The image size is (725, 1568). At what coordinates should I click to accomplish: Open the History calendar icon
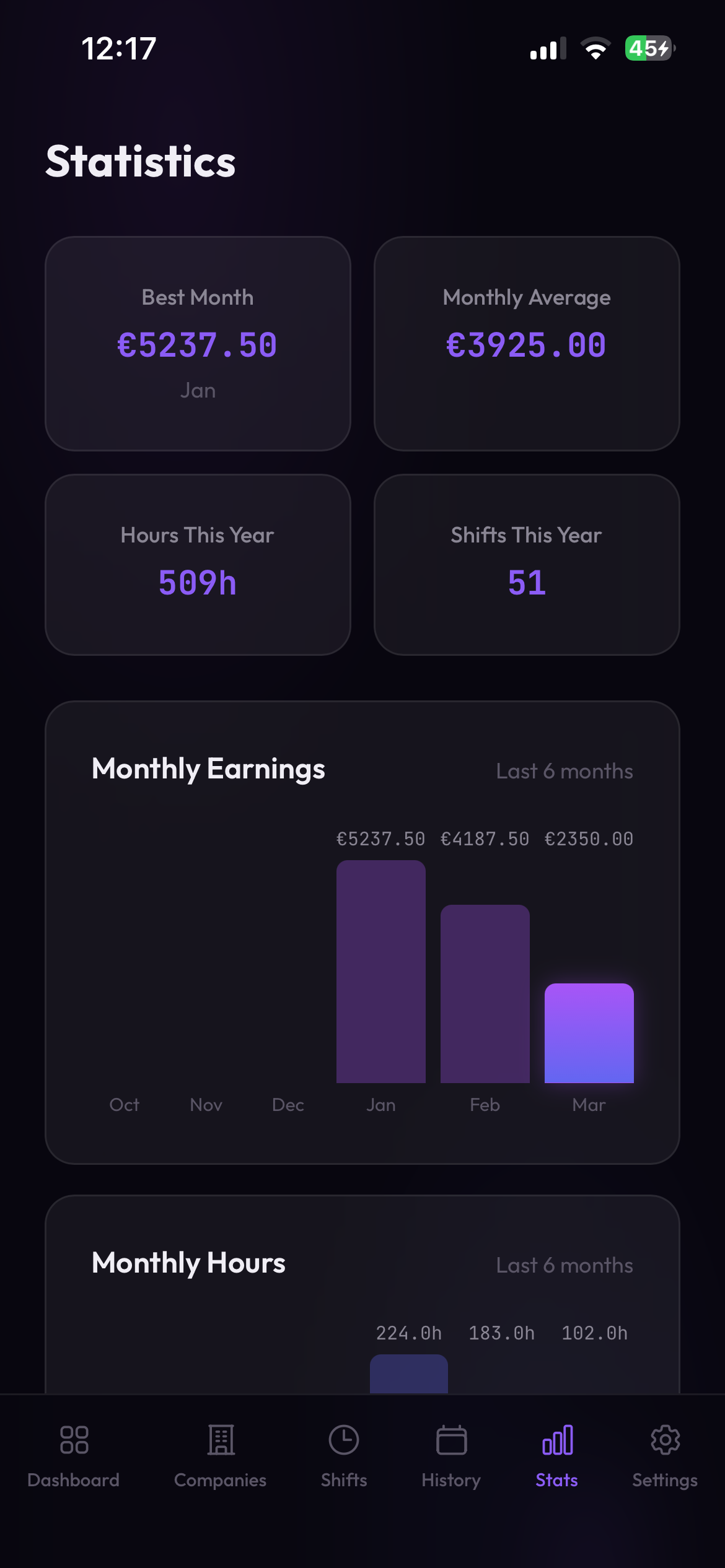(x=452, y=1440)
